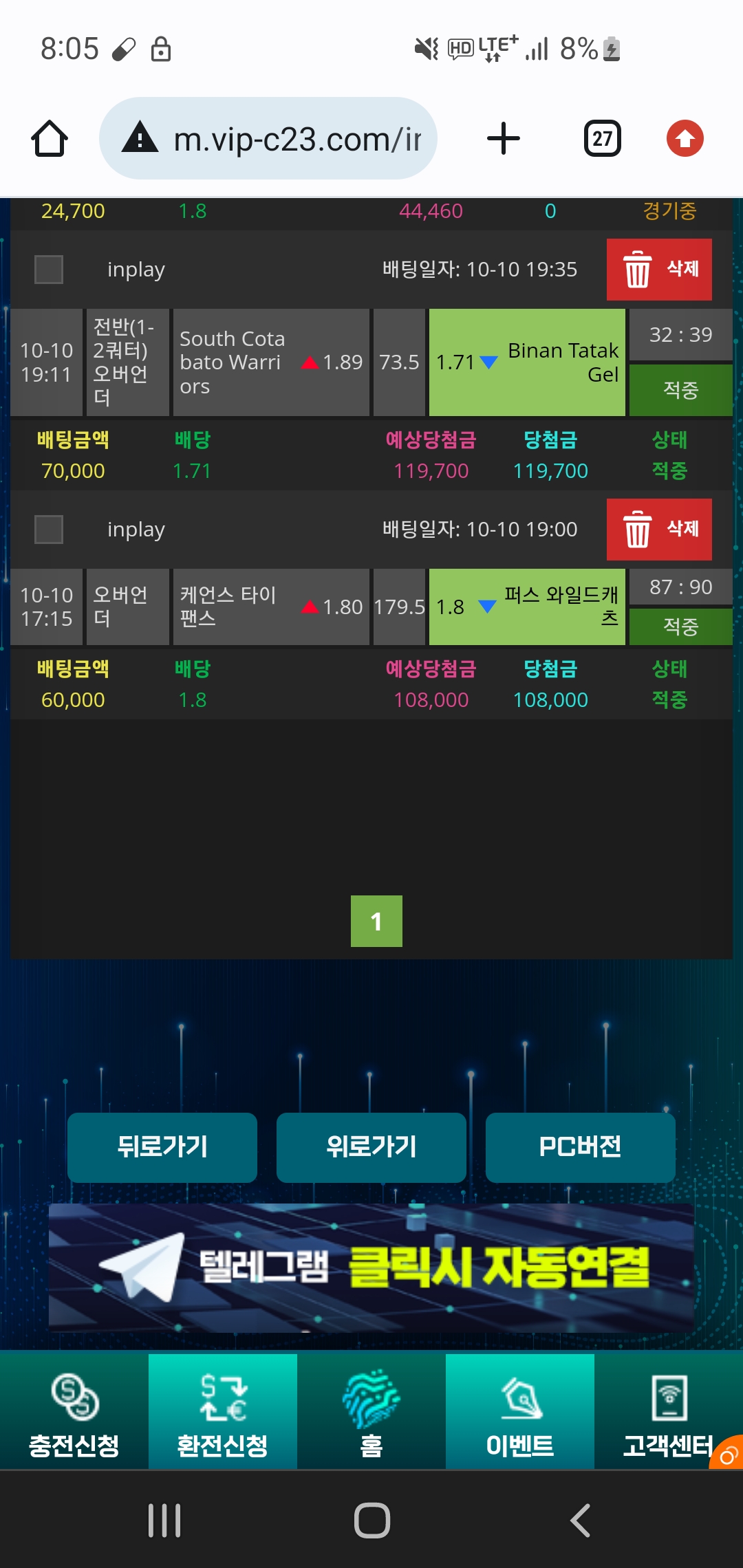Image resolution: width=743 pixels, height=1568 pixels.
Task: Open 충전신청 deposit request
Action: 74,1411
